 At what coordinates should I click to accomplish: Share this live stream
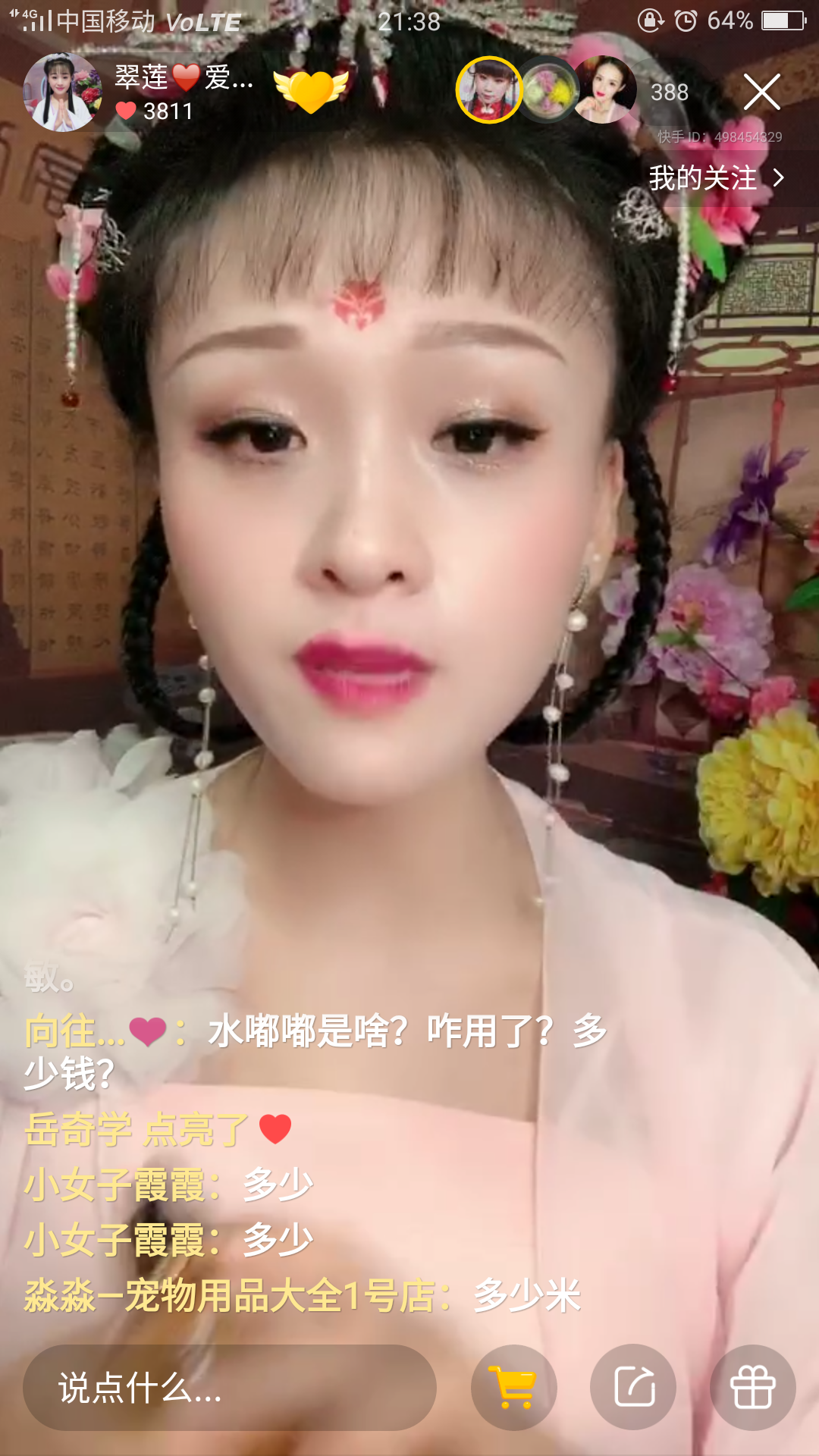633,1388
